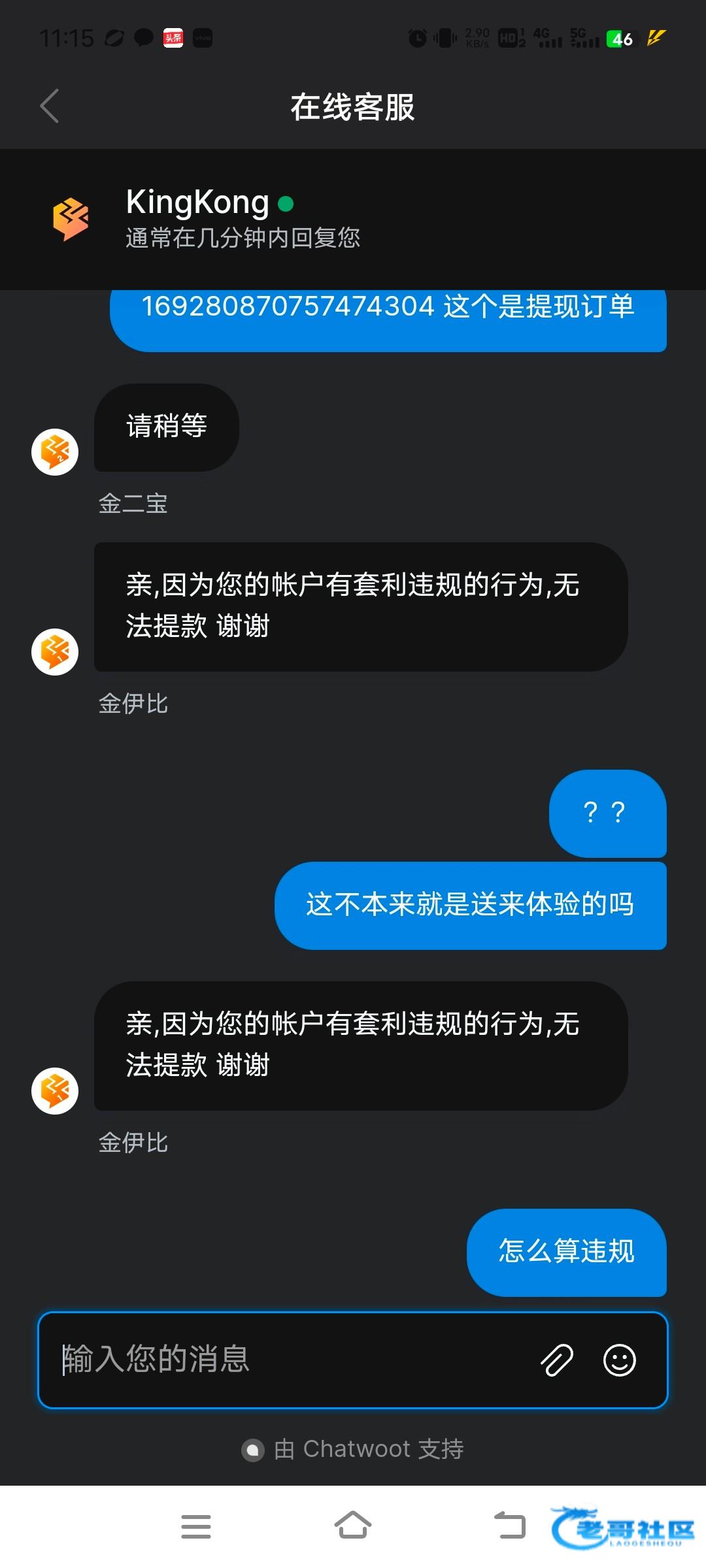Open the emoji picker smiley icon
Image resolution: width=706 pixels, height=1568 pixels.
[619, 1360]
